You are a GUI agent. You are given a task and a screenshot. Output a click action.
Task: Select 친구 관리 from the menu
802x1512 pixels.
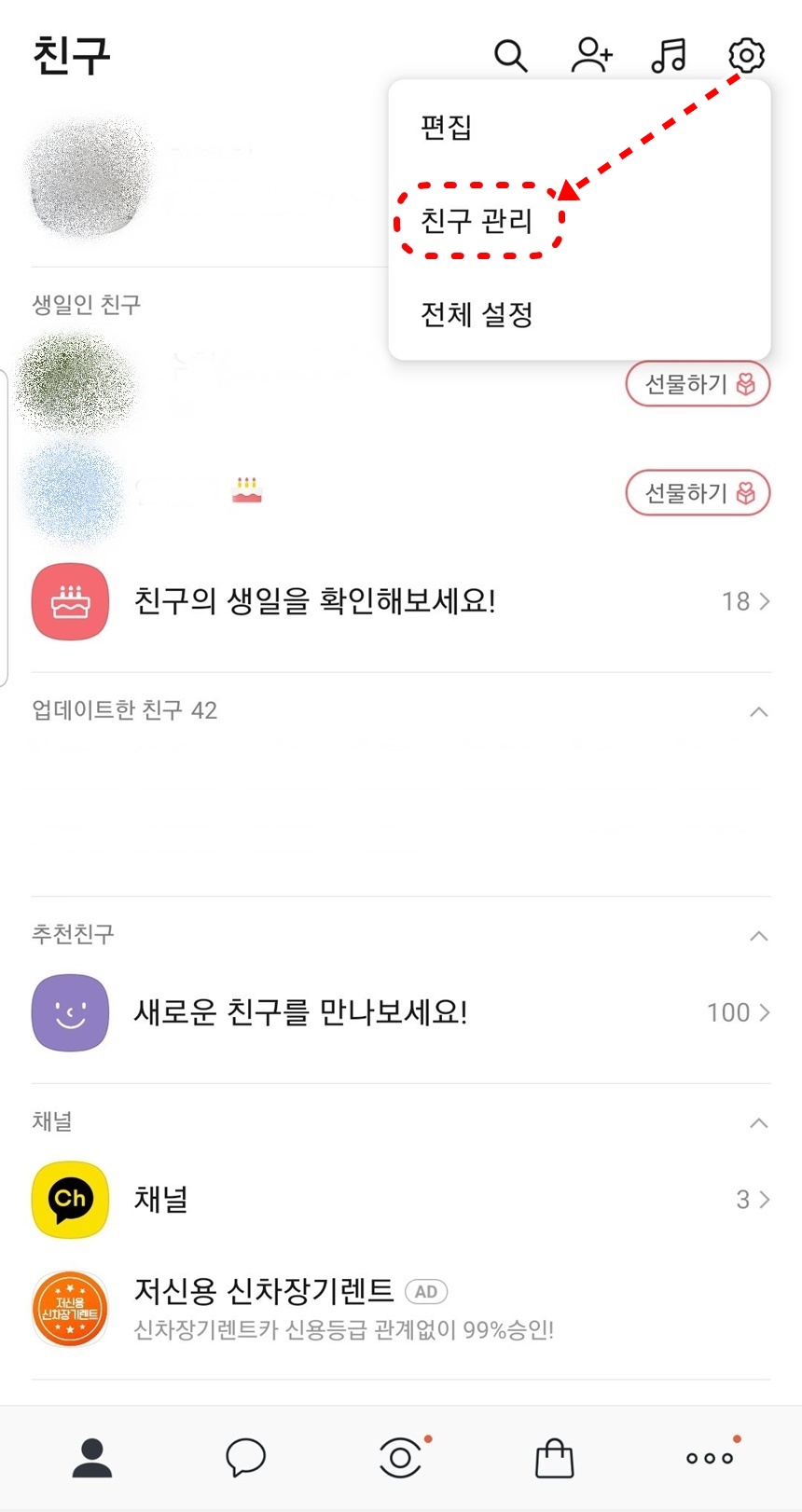pos(477,222)
